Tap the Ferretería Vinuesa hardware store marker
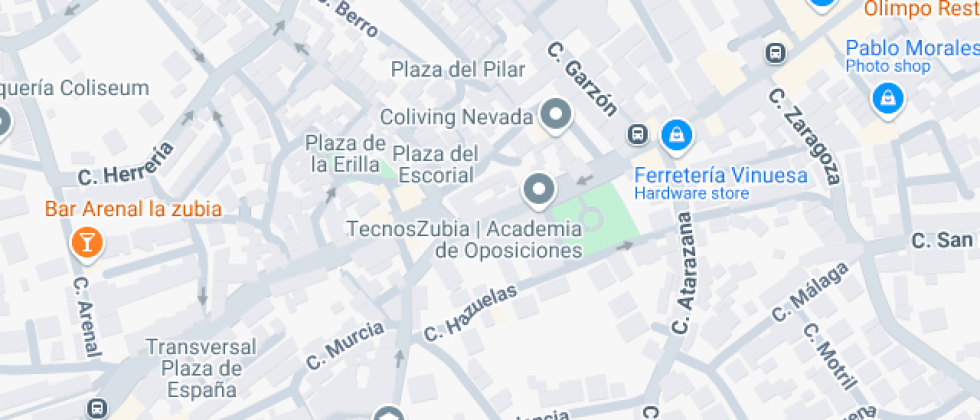980x420 pixels. pyautogui.click(x=677, y=132)
